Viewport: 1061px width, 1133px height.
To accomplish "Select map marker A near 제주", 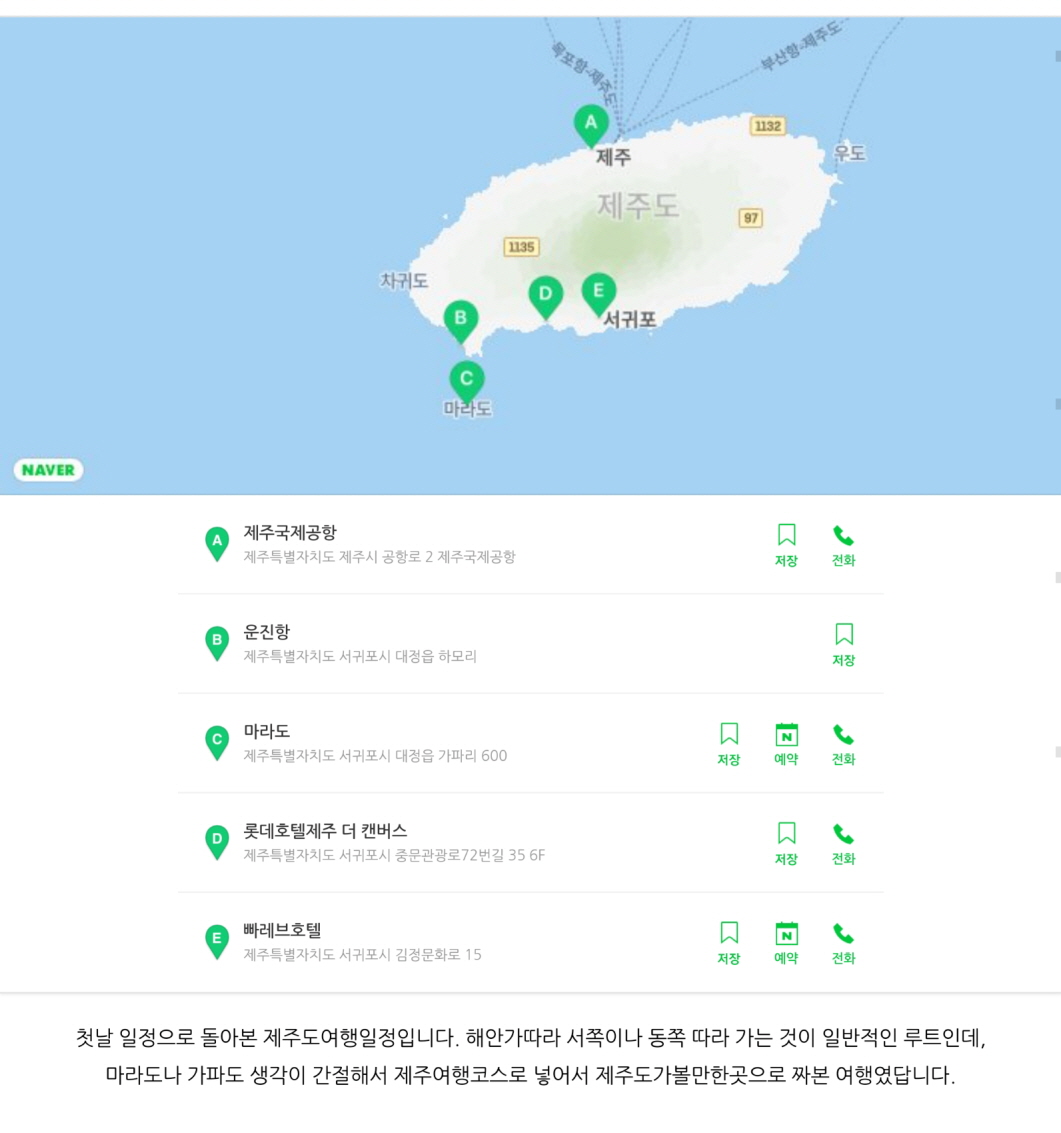I will [x=591, y=124].
